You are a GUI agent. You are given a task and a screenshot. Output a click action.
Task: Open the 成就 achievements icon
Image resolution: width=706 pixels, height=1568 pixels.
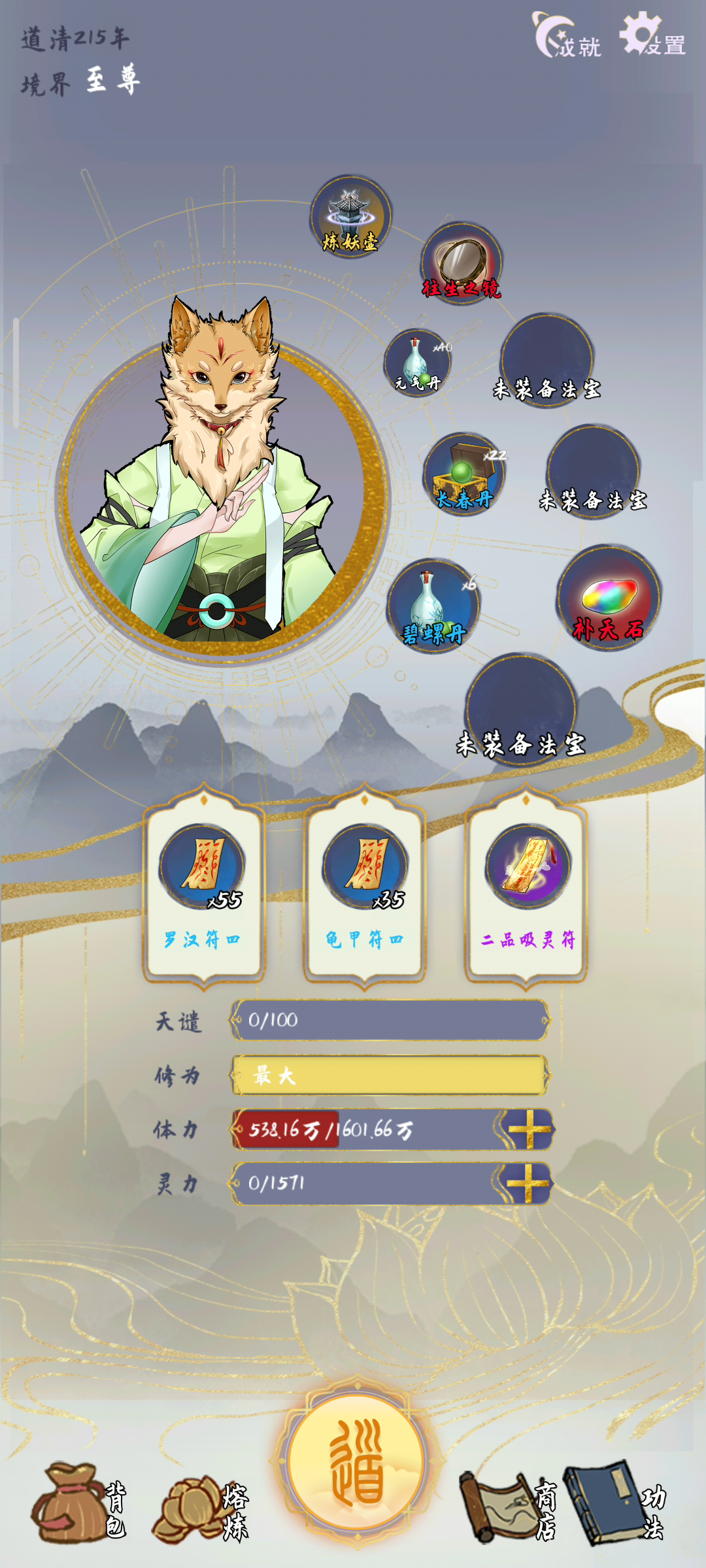566,35
